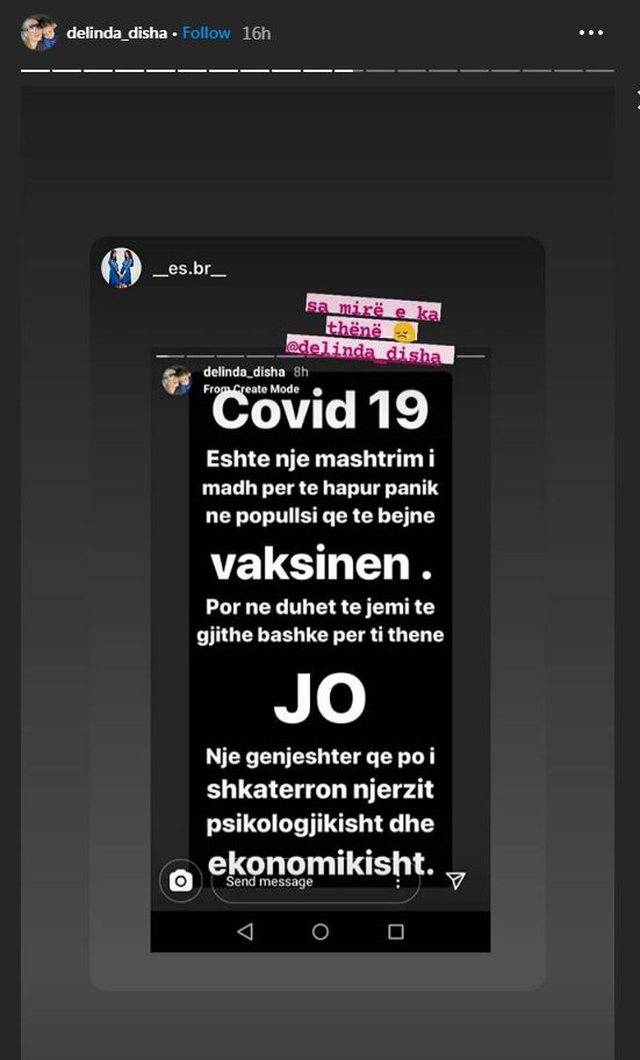Open the delinda_disha profile from the username
640x1060 pixels.
(x=116, y=33)
